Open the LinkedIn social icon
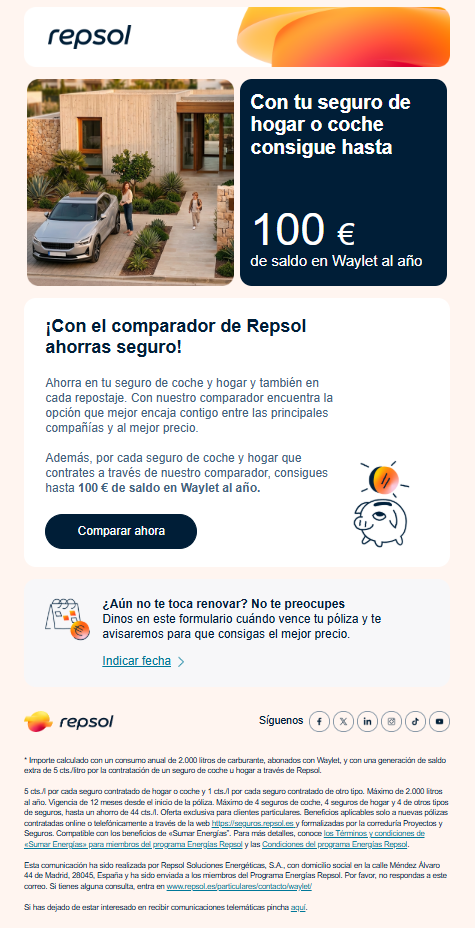 click(x=367, y=721)
